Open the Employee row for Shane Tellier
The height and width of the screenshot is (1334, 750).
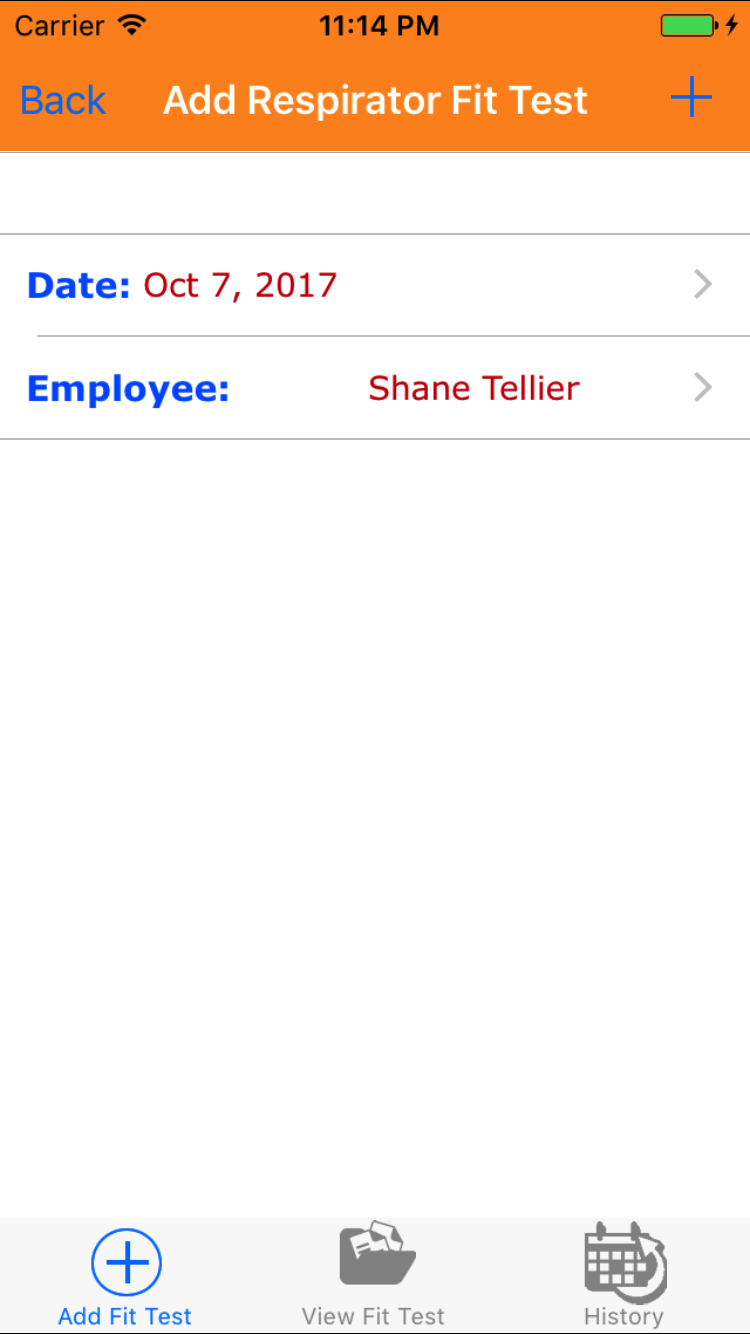374,388
